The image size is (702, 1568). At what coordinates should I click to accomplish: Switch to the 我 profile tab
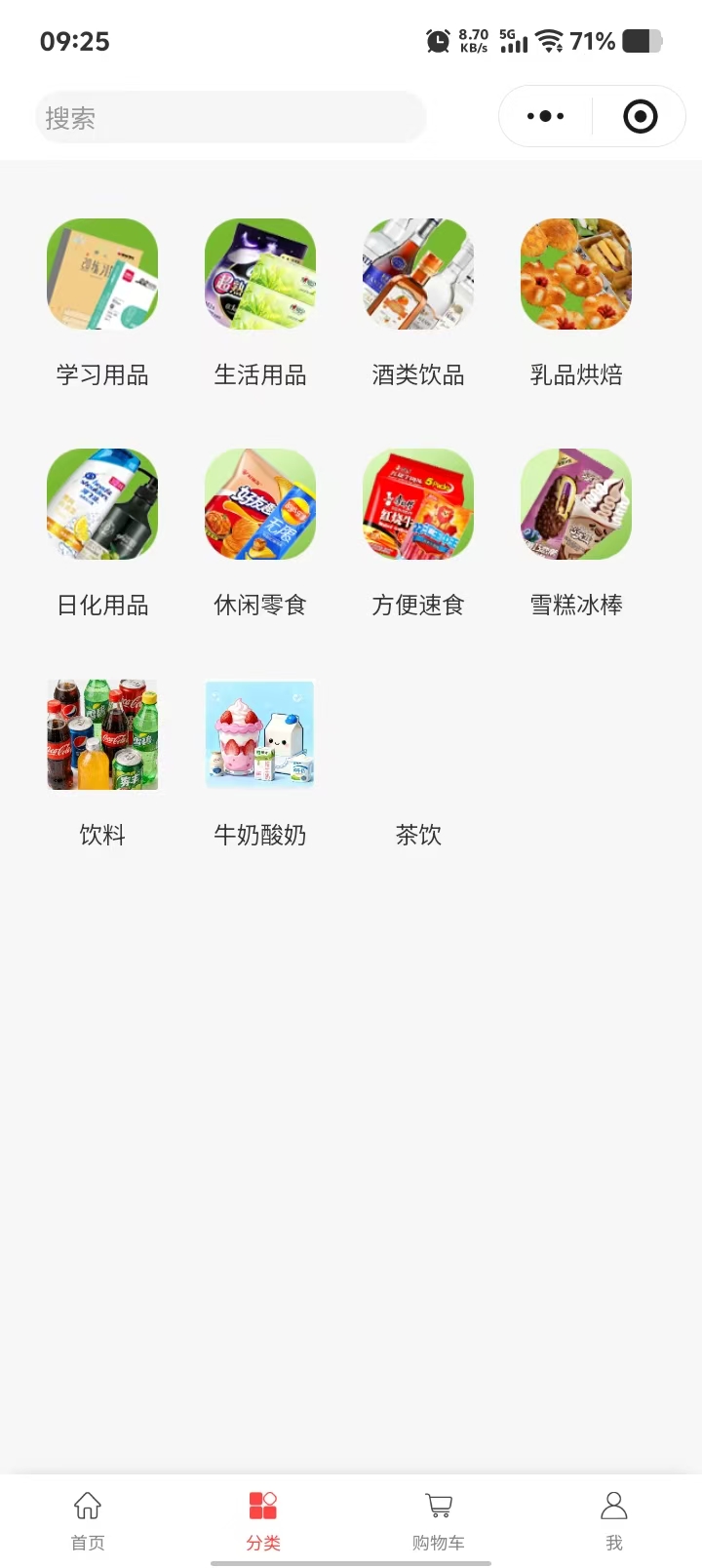click(614, 1519)
